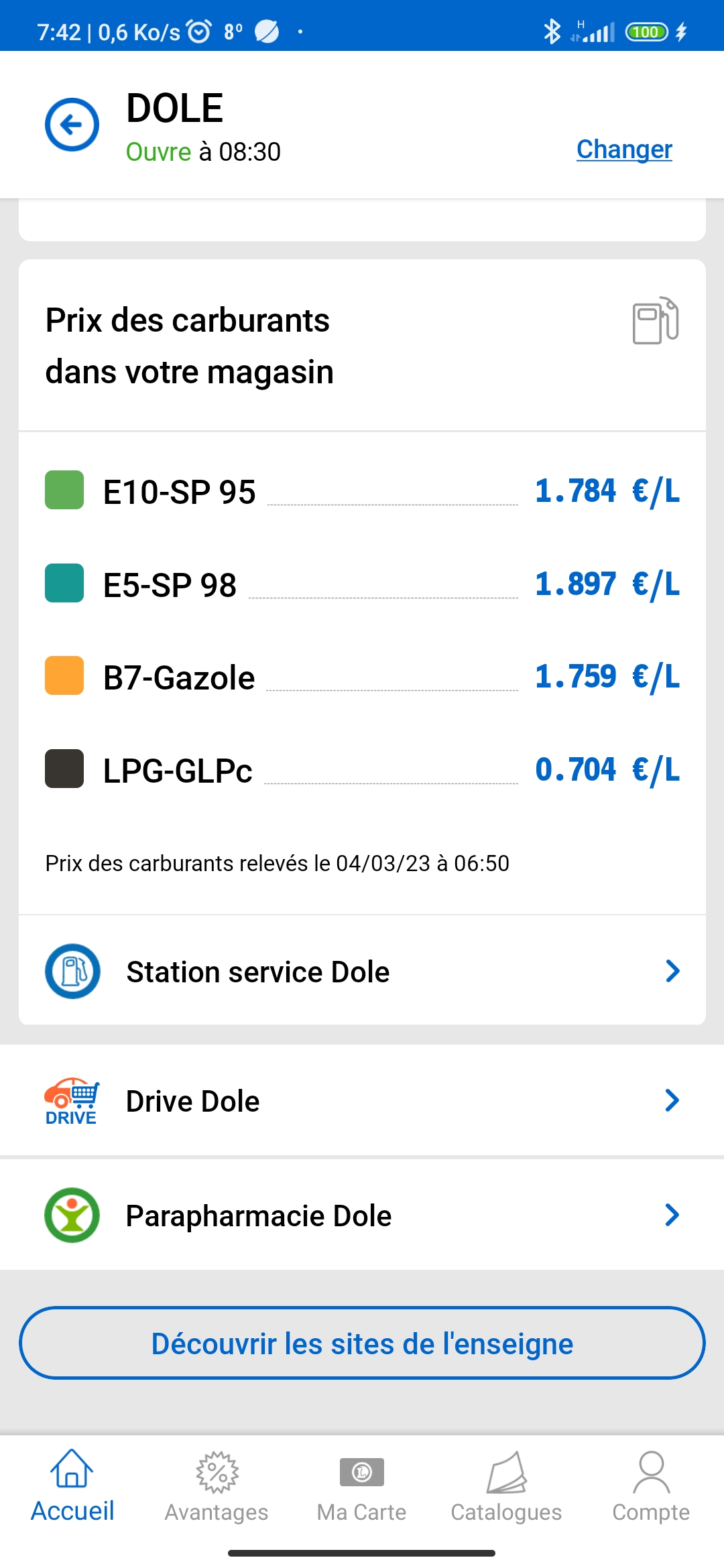Open Station service Dole
The image size is (724, 1568).
pos(362,971)
